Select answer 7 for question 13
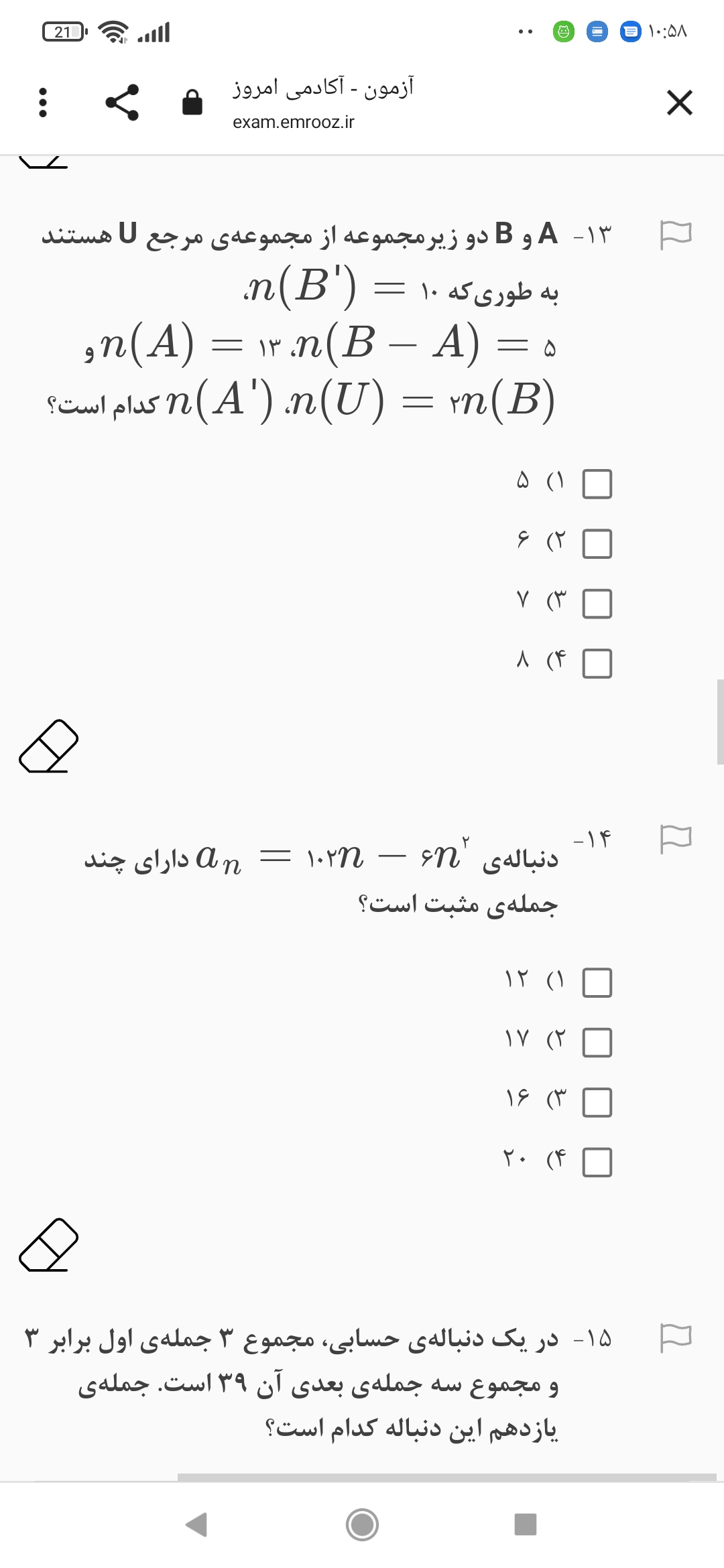Viewport: 724px width, 1568px height. pos(597,603)
